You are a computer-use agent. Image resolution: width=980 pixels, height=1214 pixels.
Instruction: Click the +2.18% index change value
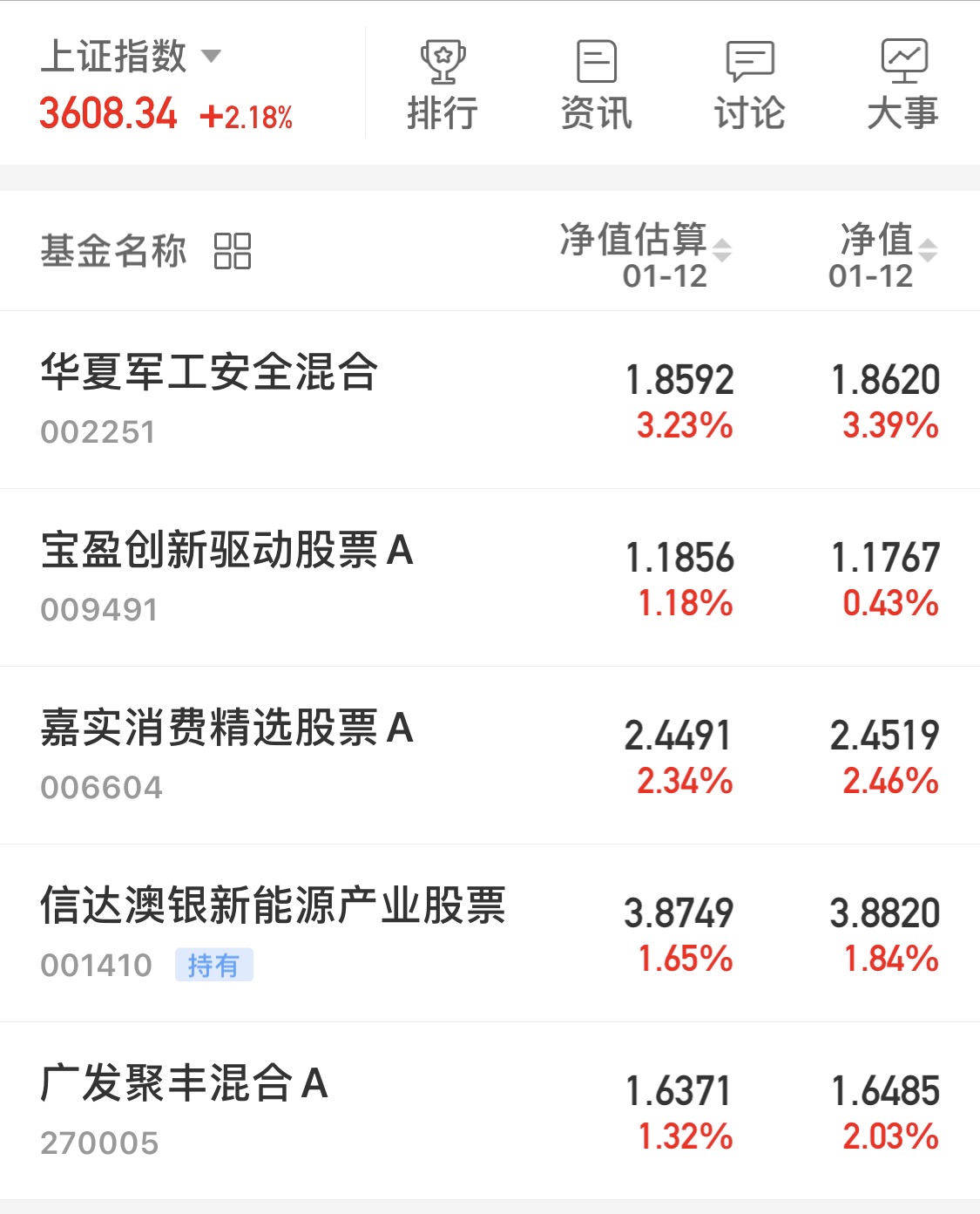coord(248,114)
